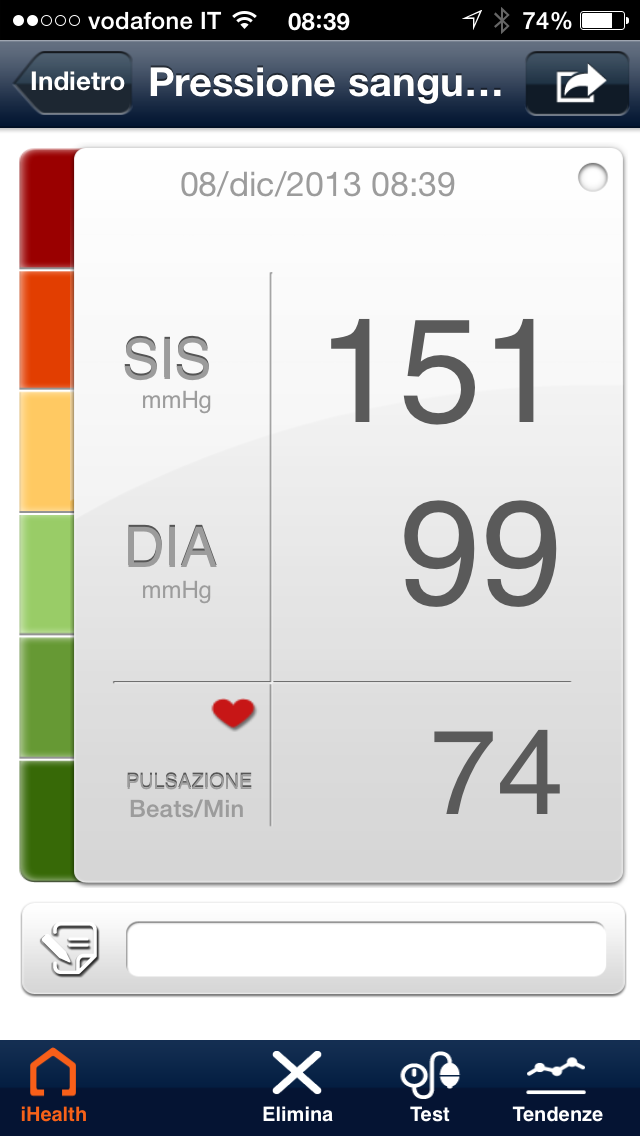
Task: Start a new Test measurement
Action: click(x=430, y=1088)
